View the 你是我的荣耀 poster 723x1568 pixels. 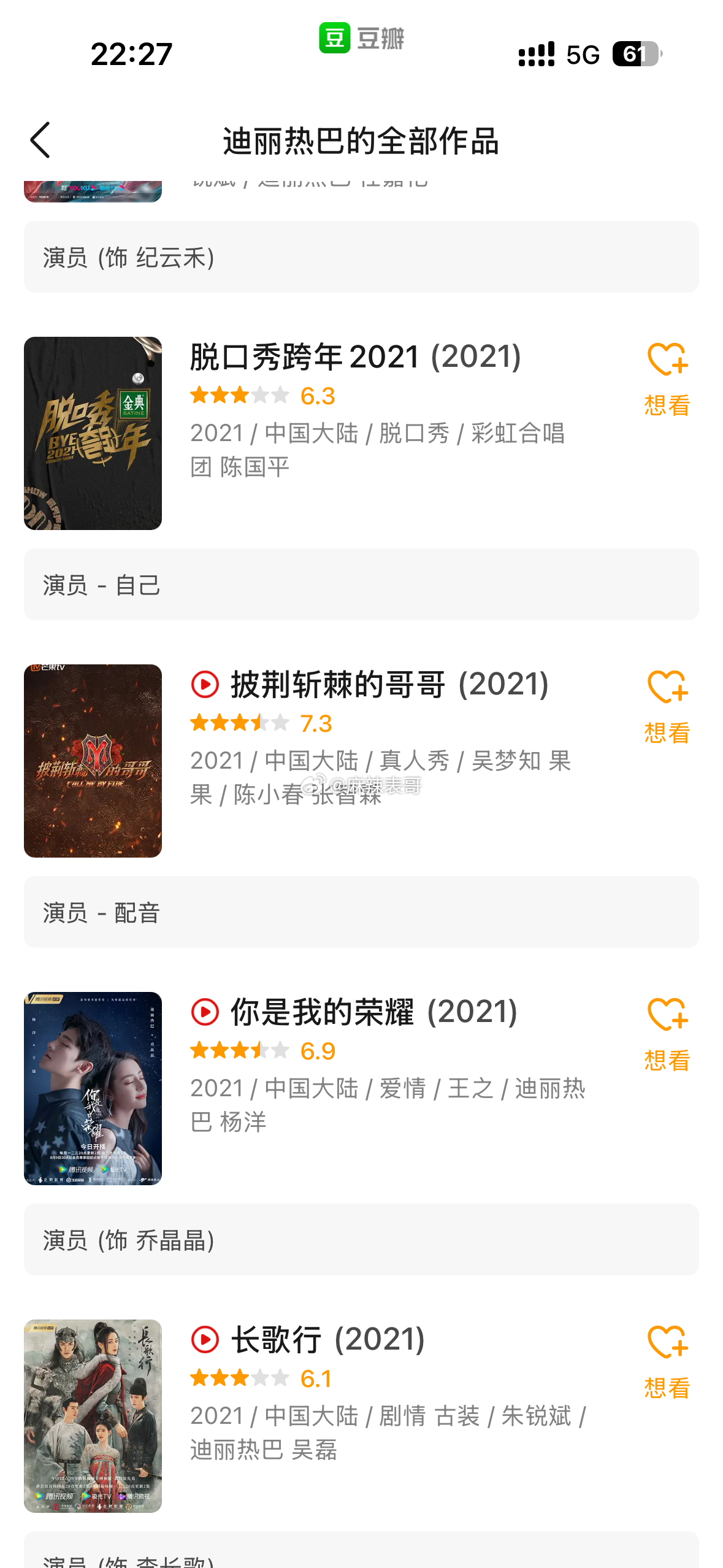click(93, 1088)
